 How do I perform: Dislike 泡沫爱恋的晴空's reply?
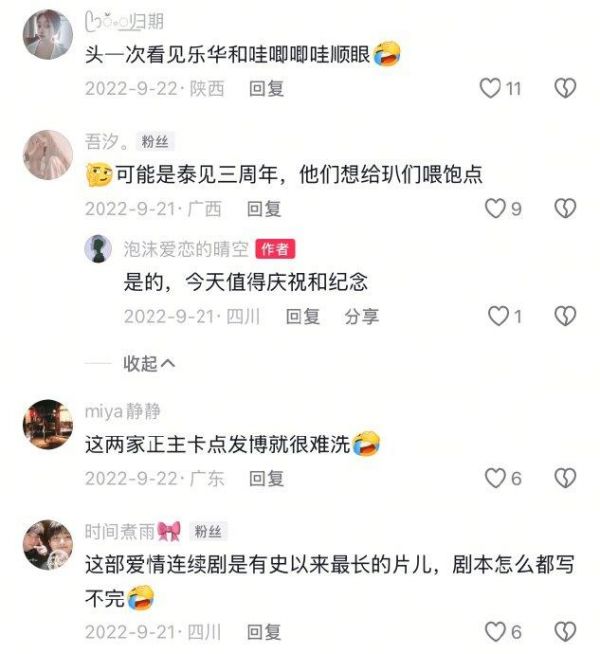565,316
